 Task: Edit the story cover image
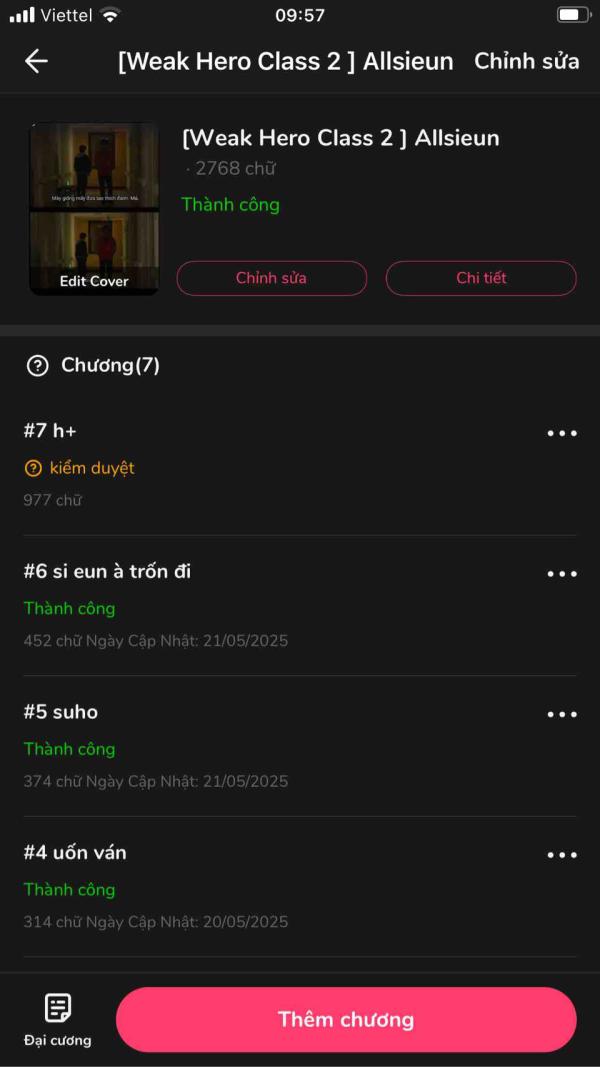pos(94,209)
